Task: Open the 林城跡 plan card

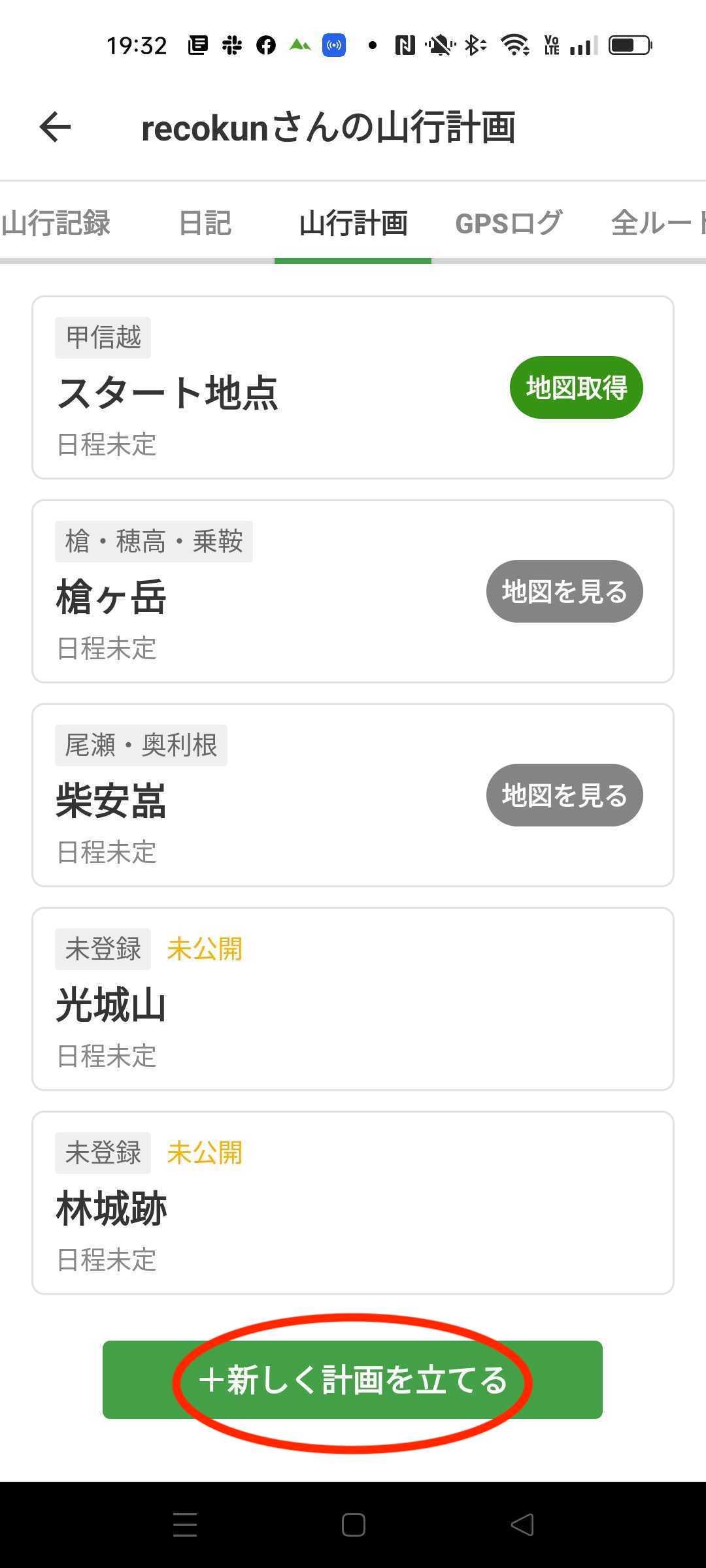Action: click(x=353, y=1203)
